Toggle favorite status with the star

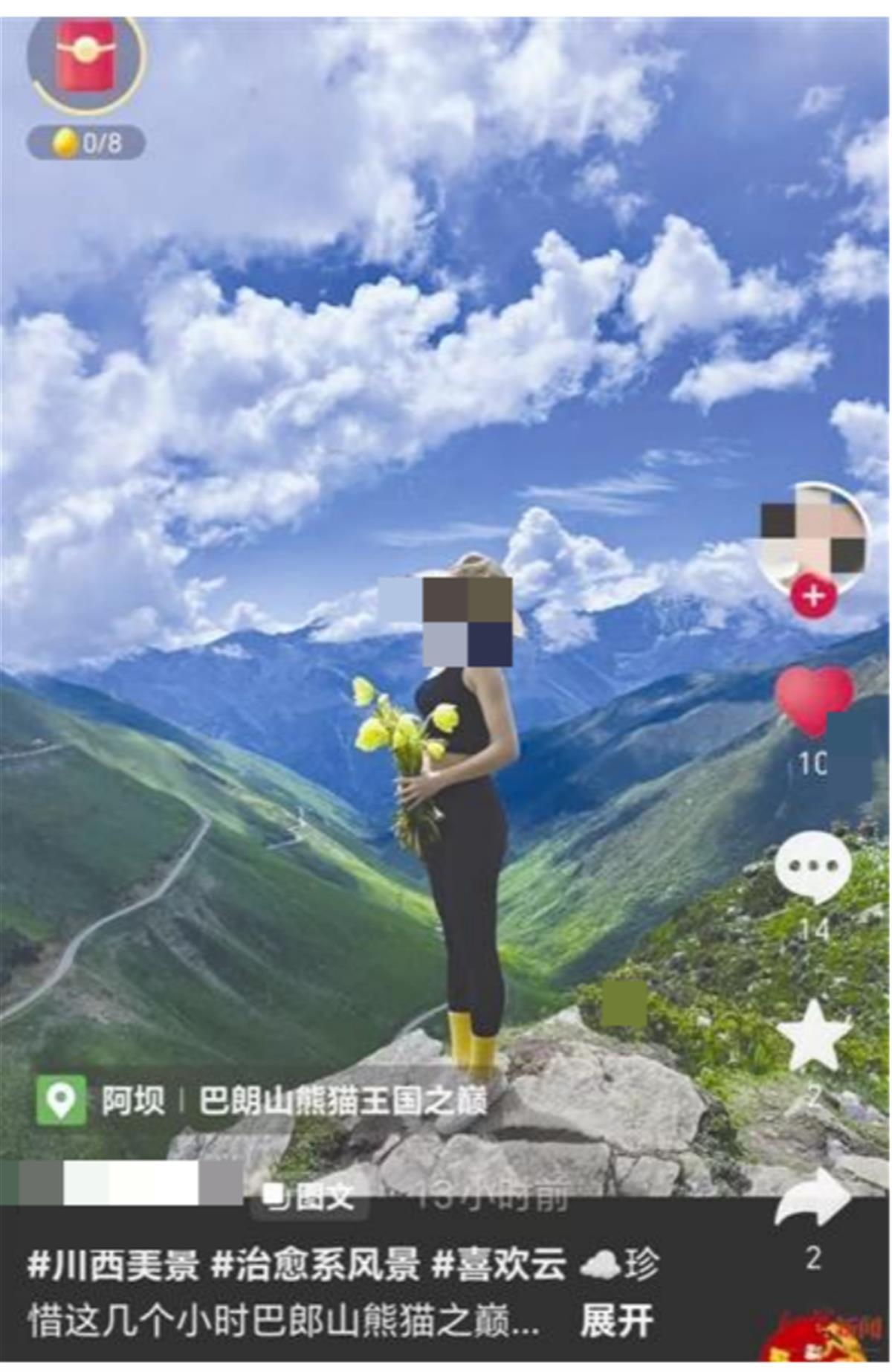[x=814, y=1034]
